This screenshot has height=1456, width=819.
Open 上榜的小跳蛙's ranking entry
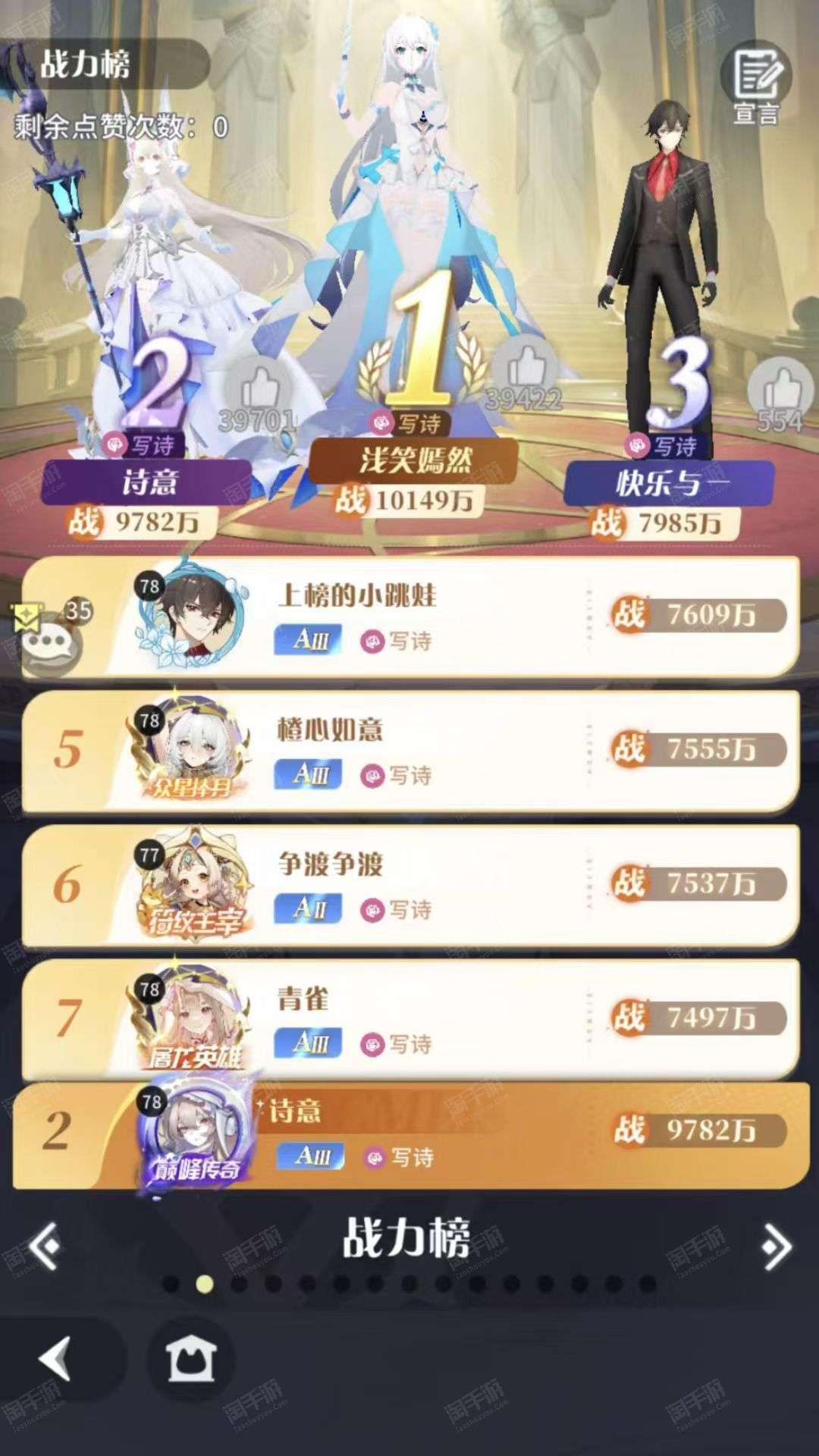(409, 616)
